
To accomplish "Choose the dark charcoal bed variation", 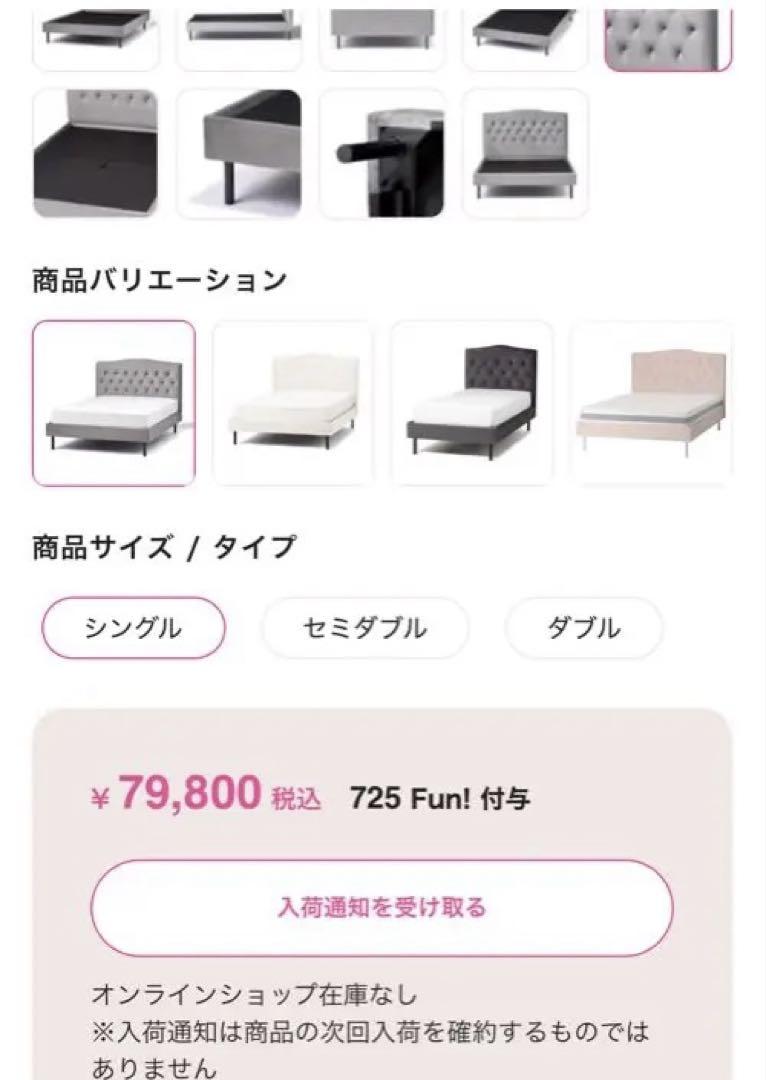I will (x=471, y=403).
